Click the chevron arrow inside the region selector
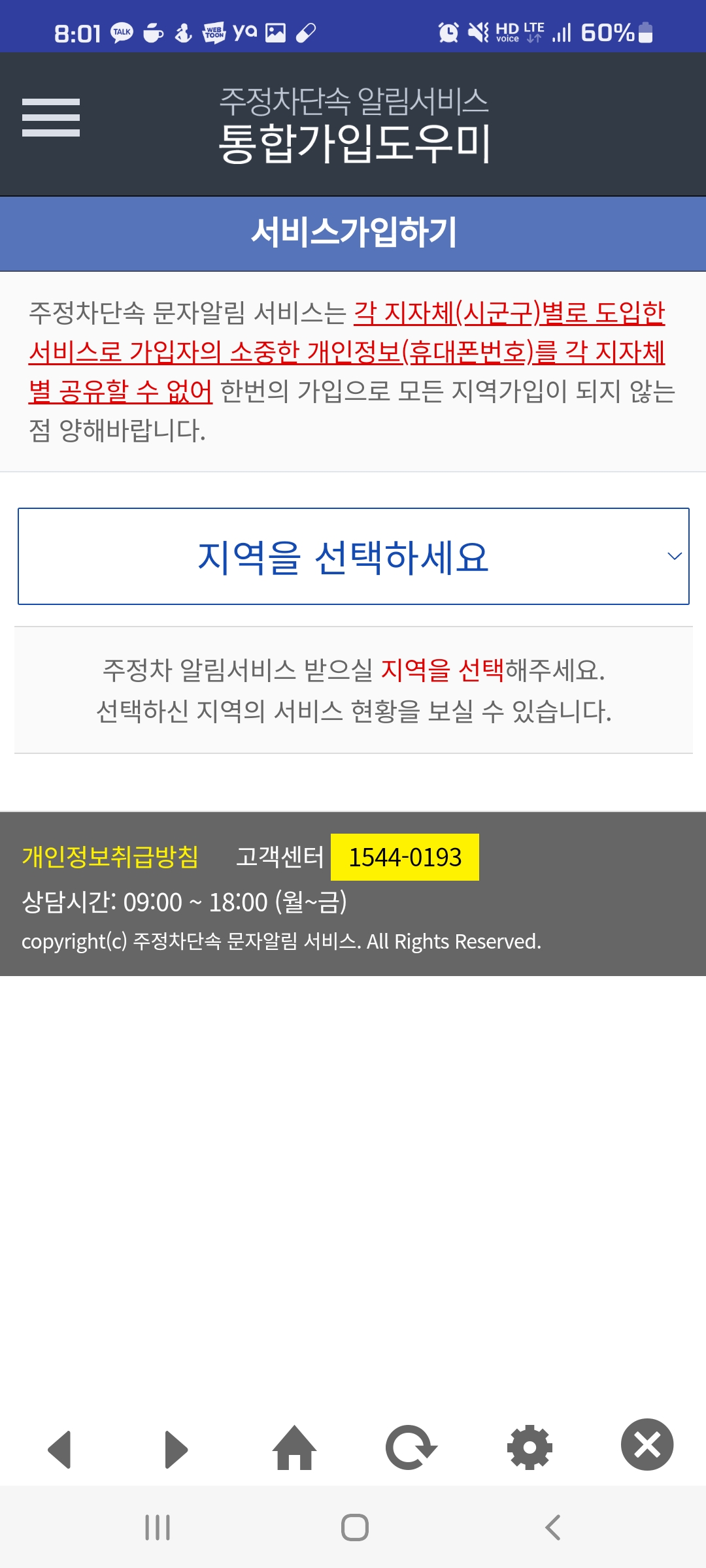706x1568 pixels. point(673,556)
